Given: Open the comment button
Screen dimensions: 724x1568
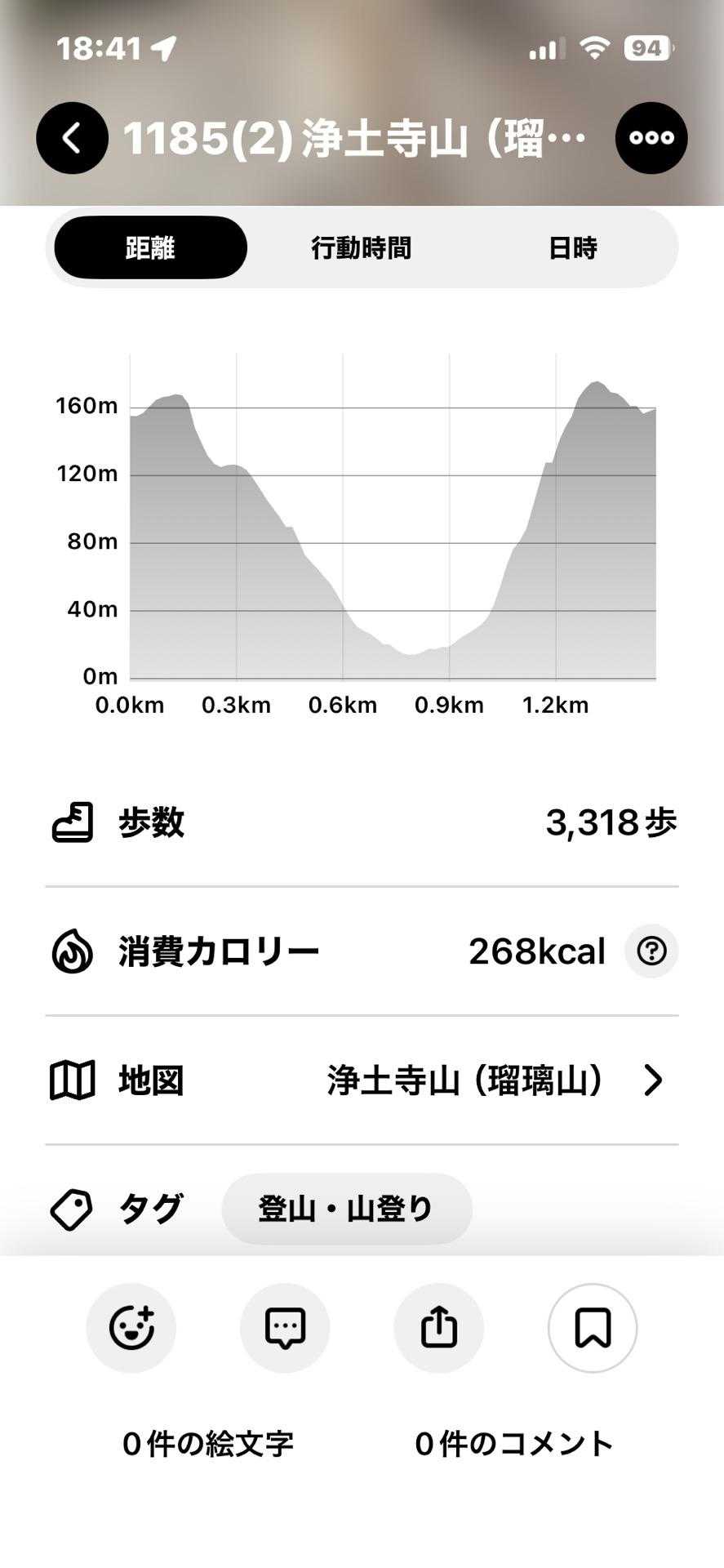Looking at the screenshot, I should click(285, 1327).
